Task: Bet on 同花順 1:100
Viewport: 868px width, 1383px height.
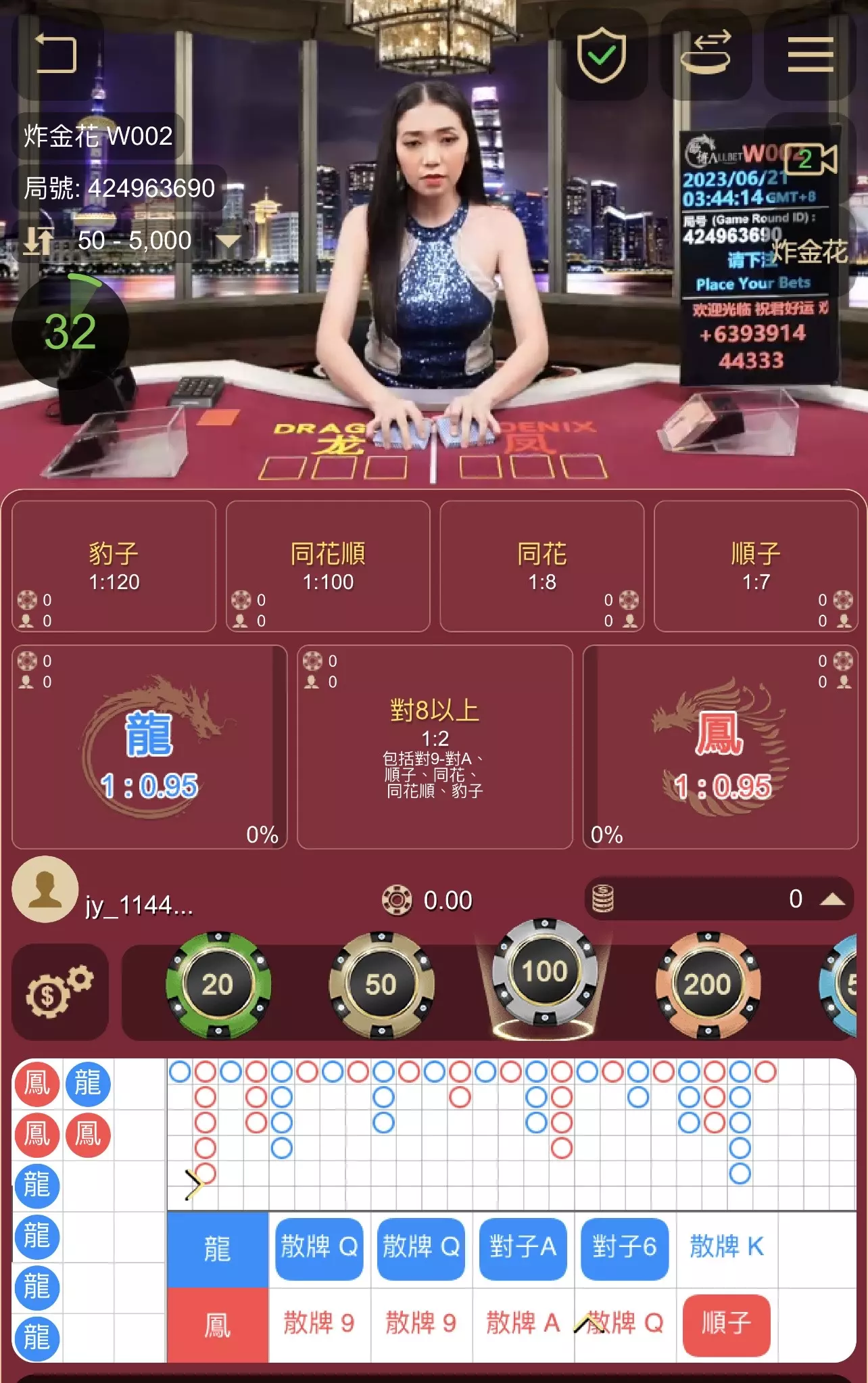Action: [x=328, y=566]
